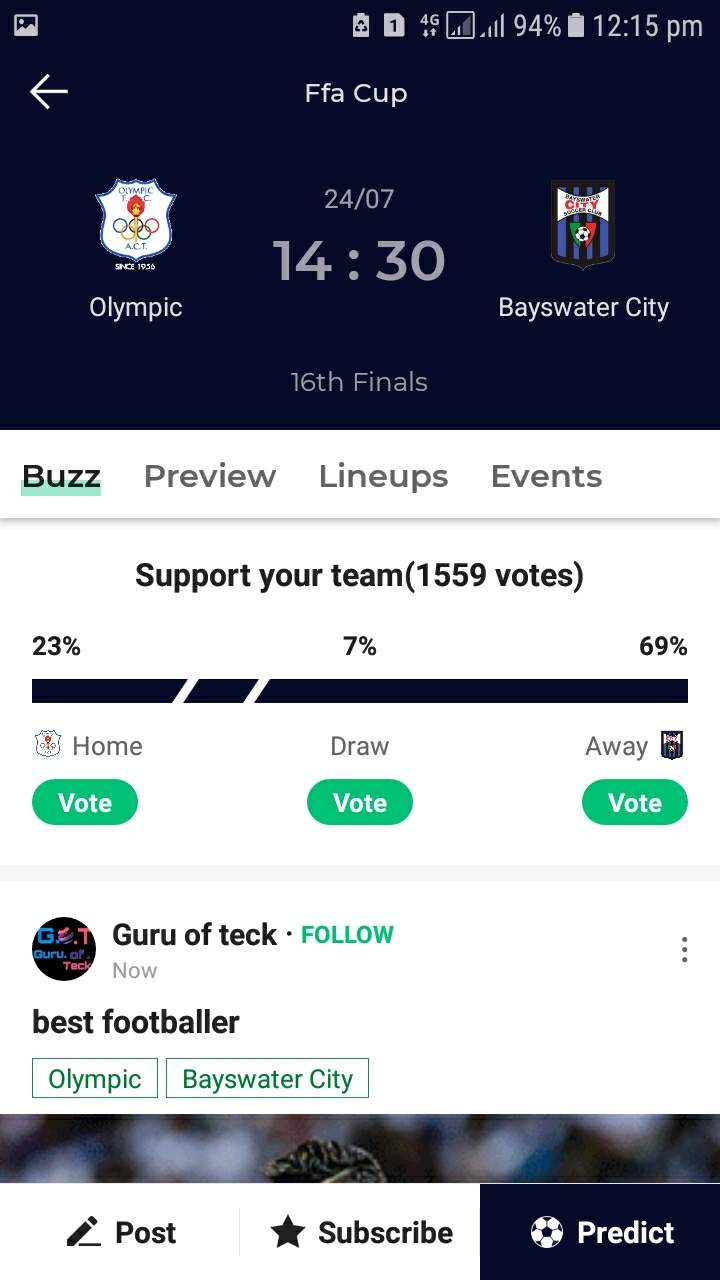This screenshot has width=720, height=1280.
Task: Follow Guru of teck
Action: [347, 934]
